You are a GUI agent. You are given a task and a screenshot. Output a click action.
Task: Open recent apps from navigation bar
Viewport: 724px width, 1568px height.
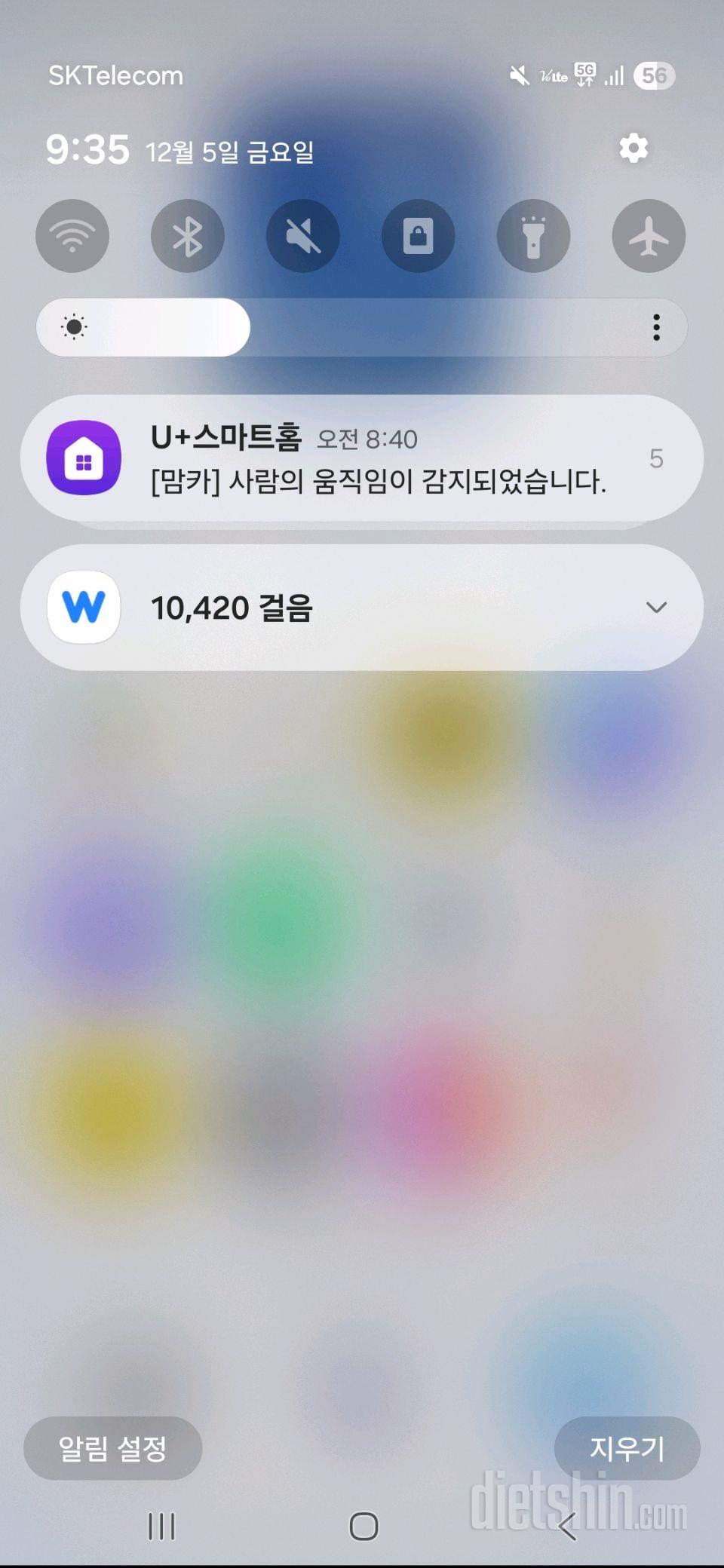click(x=161, y=1527)
